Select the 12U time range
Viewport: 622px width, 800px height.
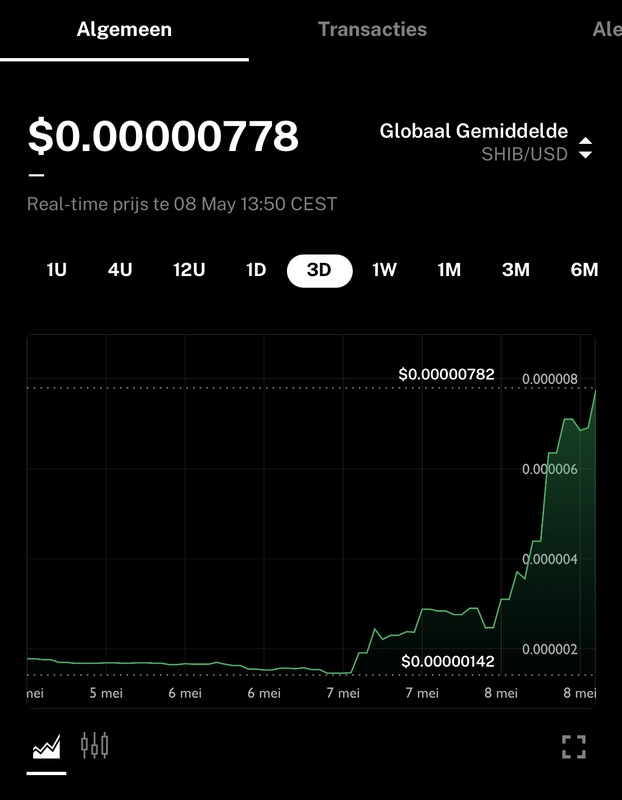pyautogui.click(x=189, y=270)
